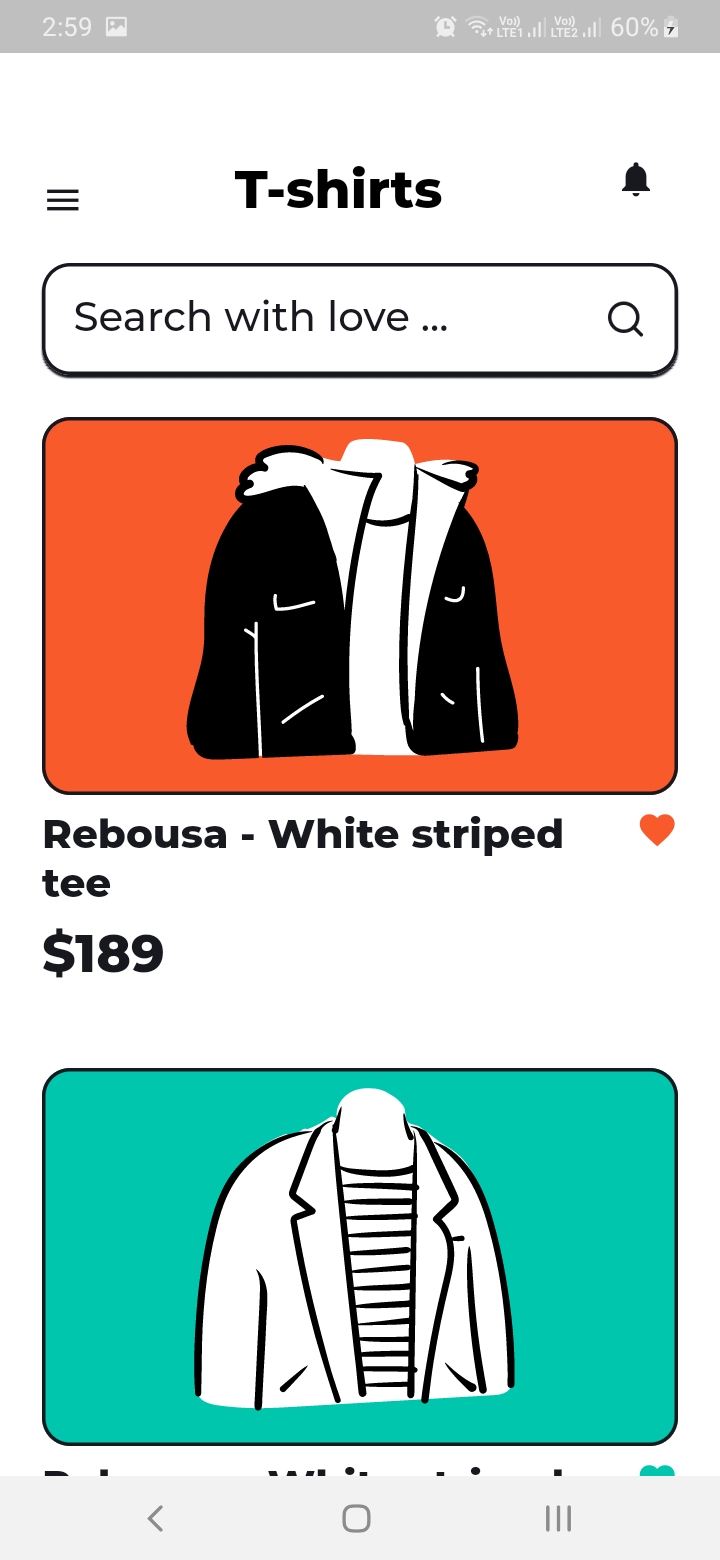This screenshot has height=1560, width=720.
Task: Open the hamburger drawer menu
Action: (63, 201)
